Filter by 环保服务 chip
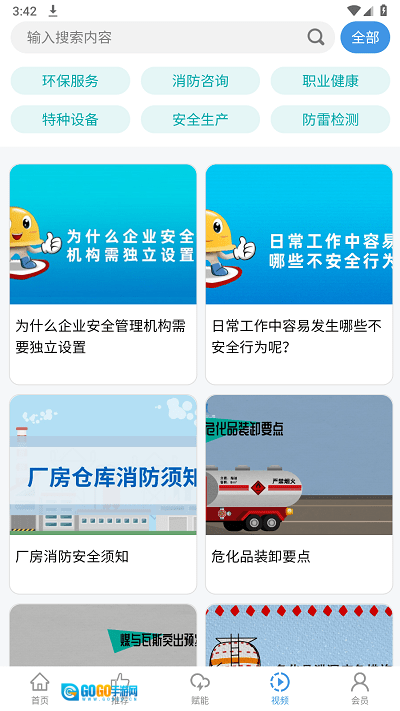 [70, 81]
